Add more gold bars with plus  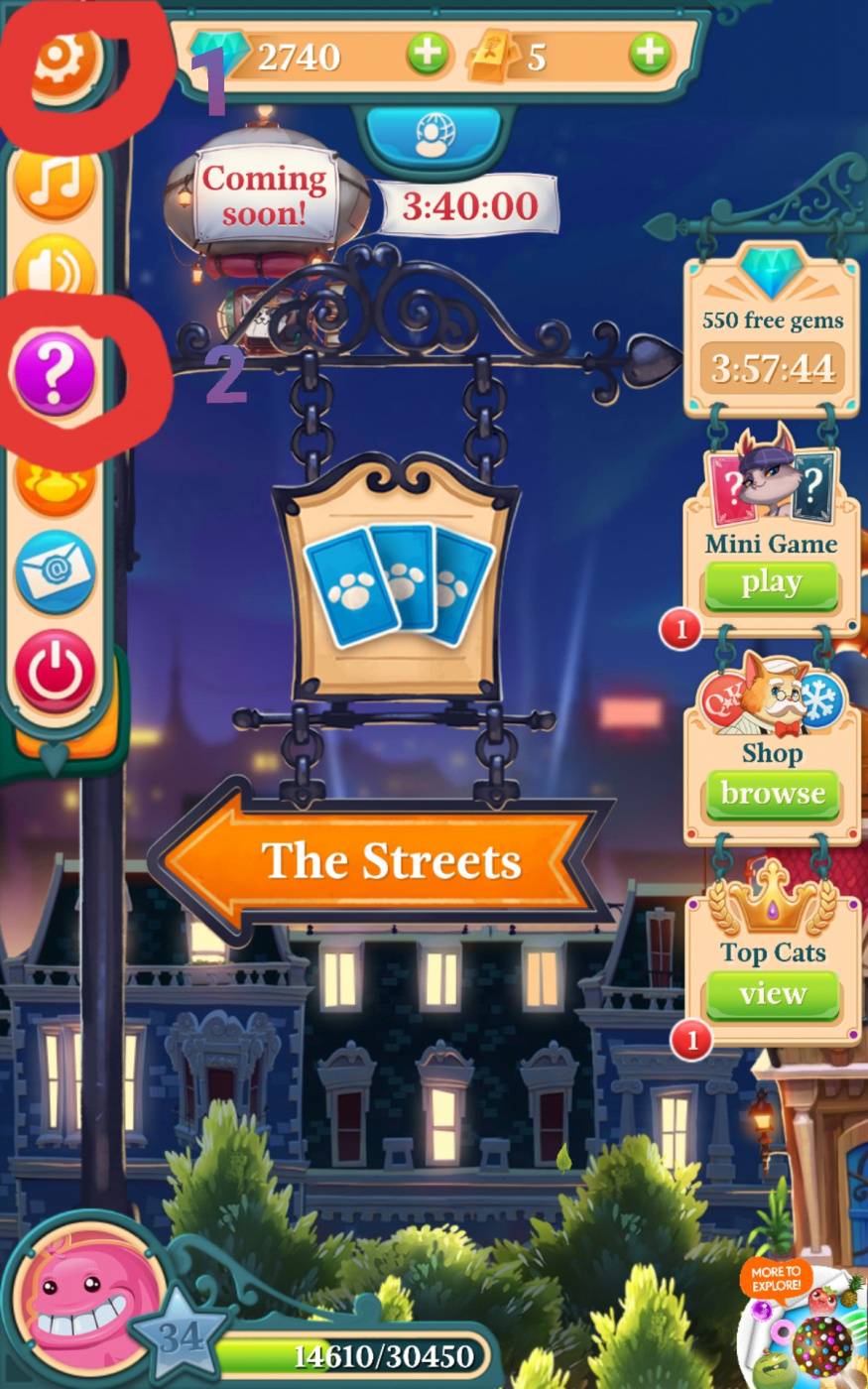tap(650, 55)
